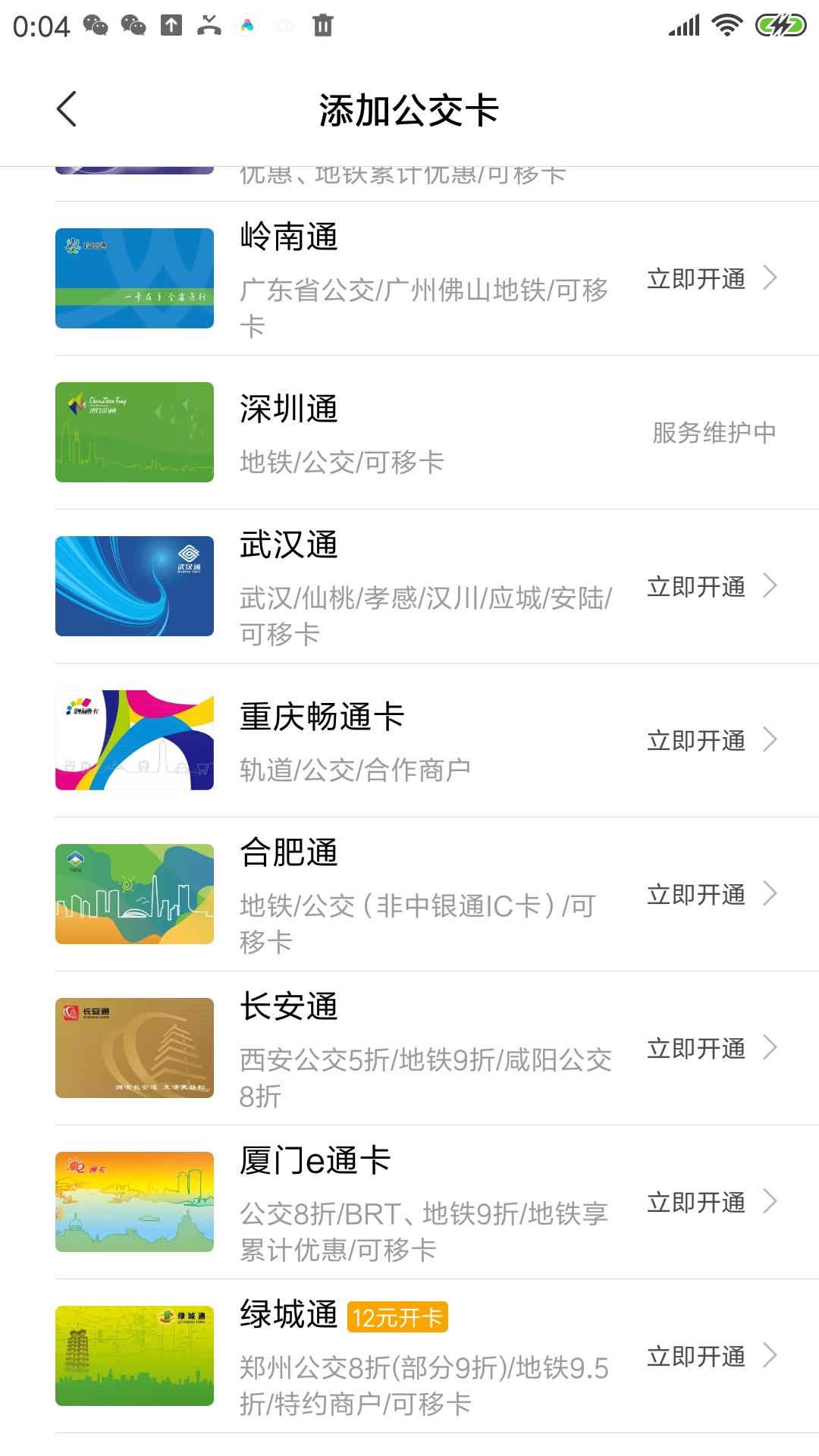819x1456 pixels.
Task: Open the 绿城通 card thumbnail
Action: tap(134, 1356)
